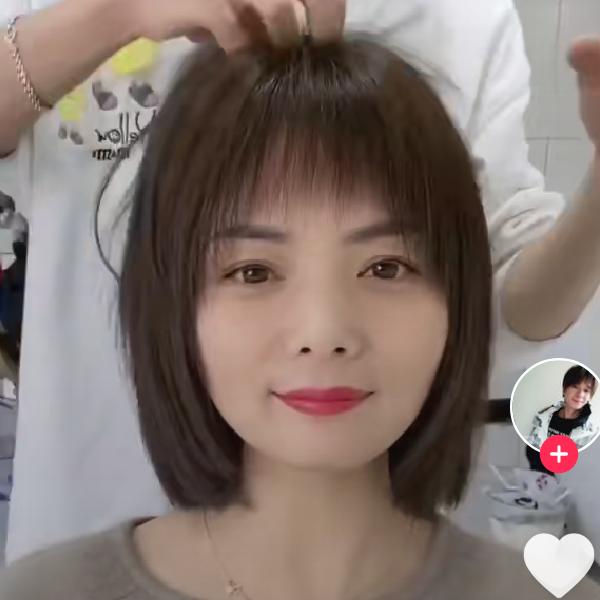600x600 pixels.
Task: Follow the creator with the plus button
Action: tap(558, 455)
